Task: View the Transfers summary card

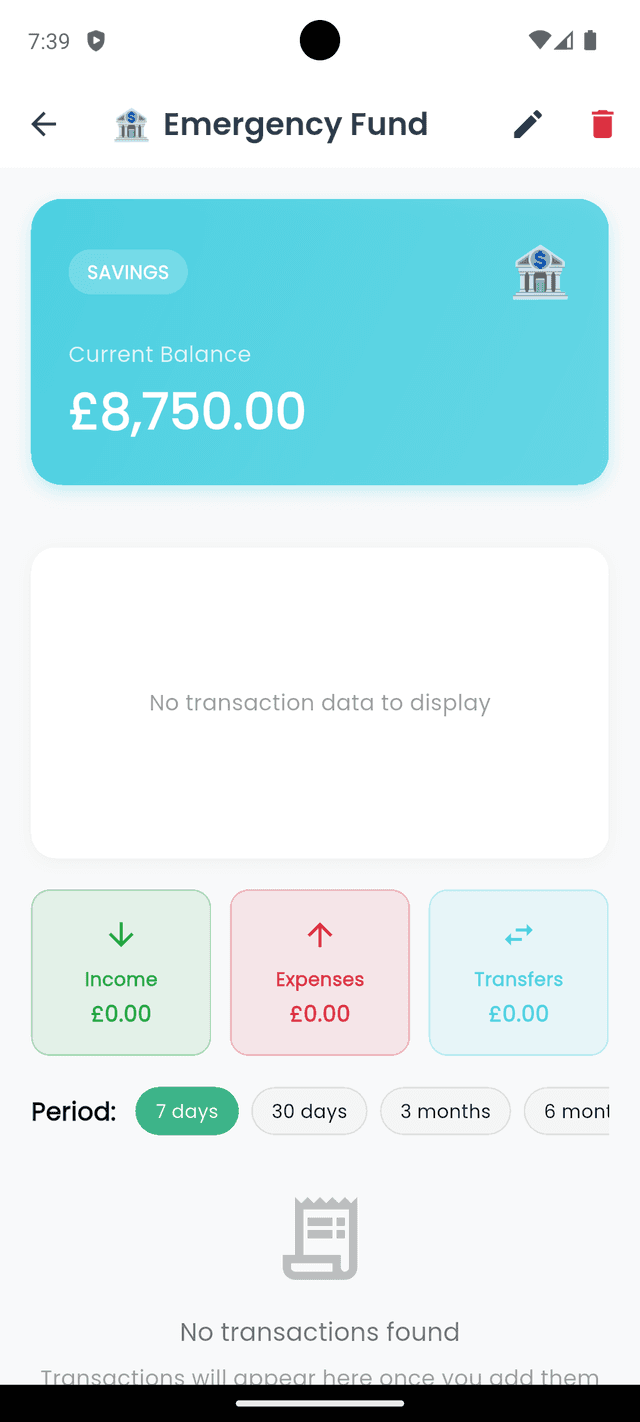Action: pos(518,972)
